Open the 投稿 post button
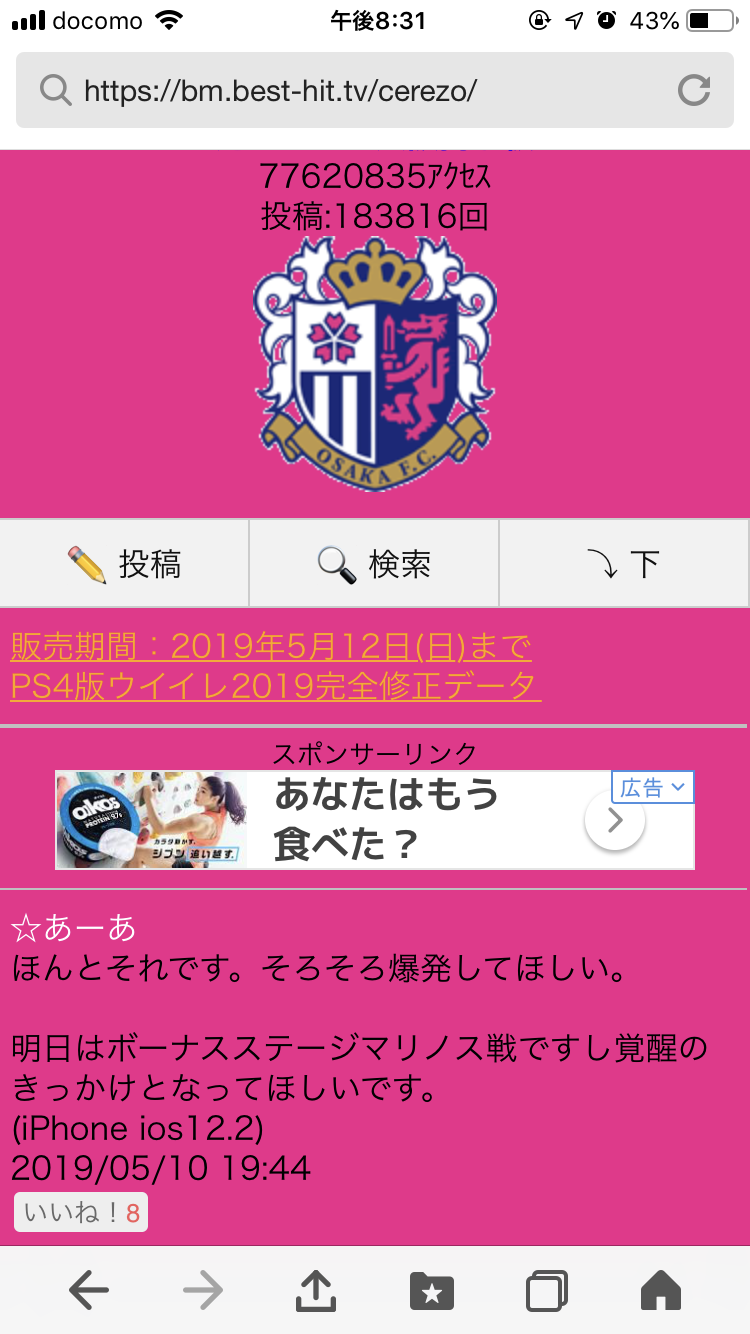Screen dimensions: 750x1334 124,564
